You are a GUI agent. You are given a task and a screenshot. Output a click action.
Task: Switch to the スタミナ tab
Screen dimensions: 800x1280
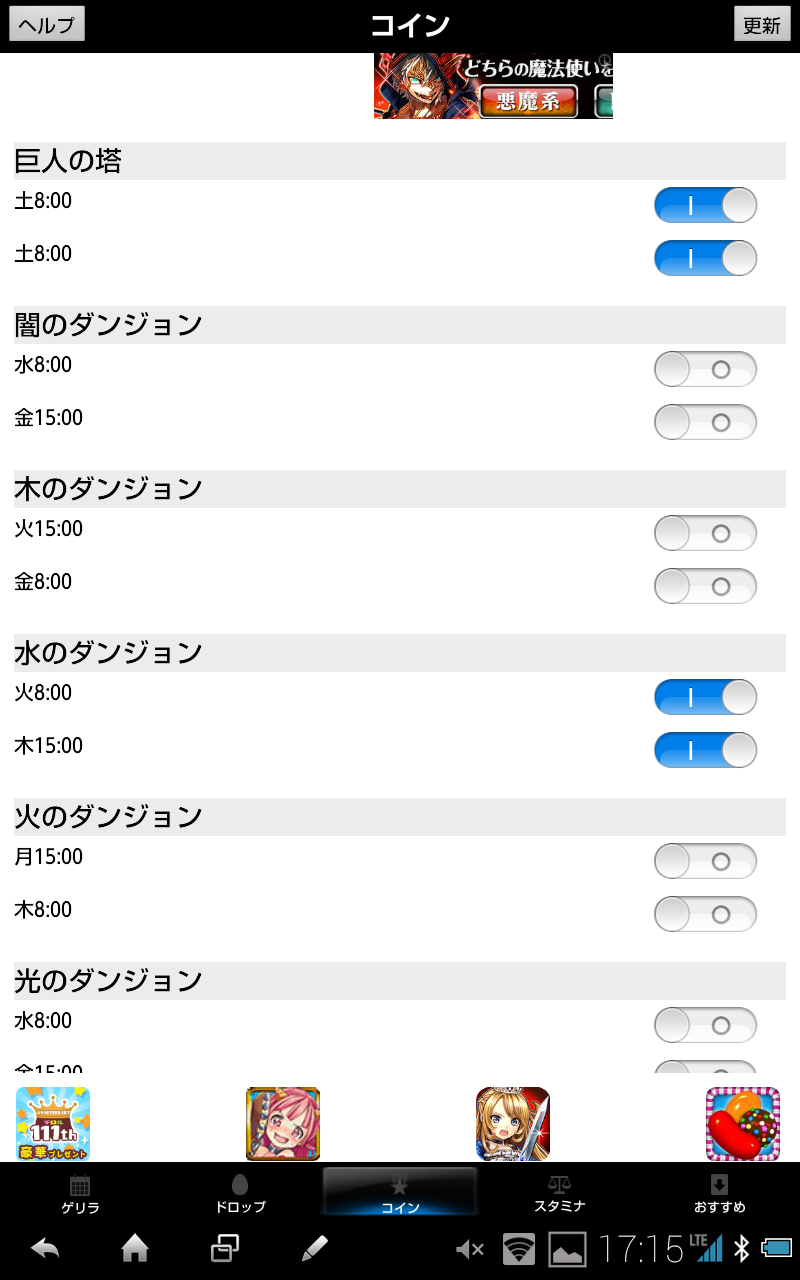[560, 1192]
